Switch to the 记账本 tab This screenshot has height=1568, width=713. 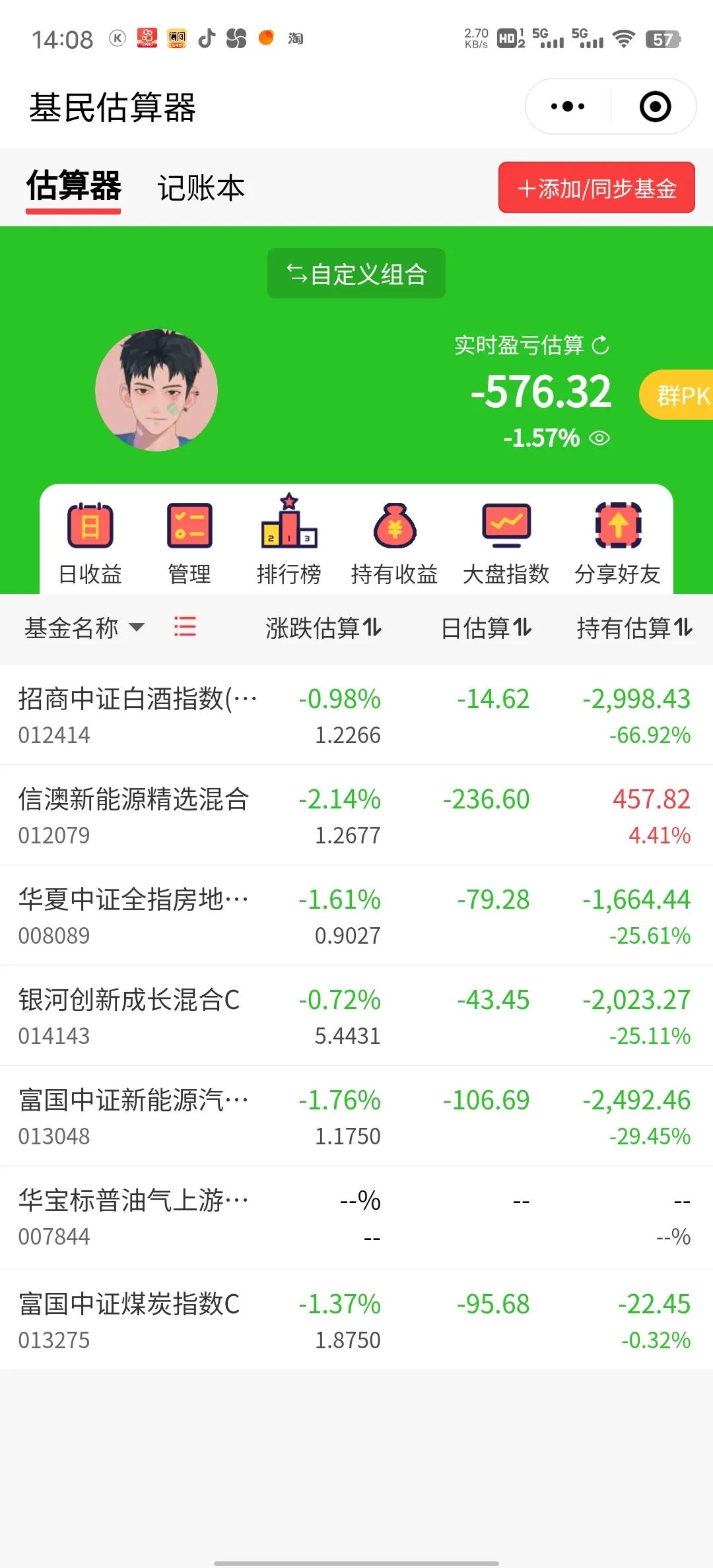201,188
